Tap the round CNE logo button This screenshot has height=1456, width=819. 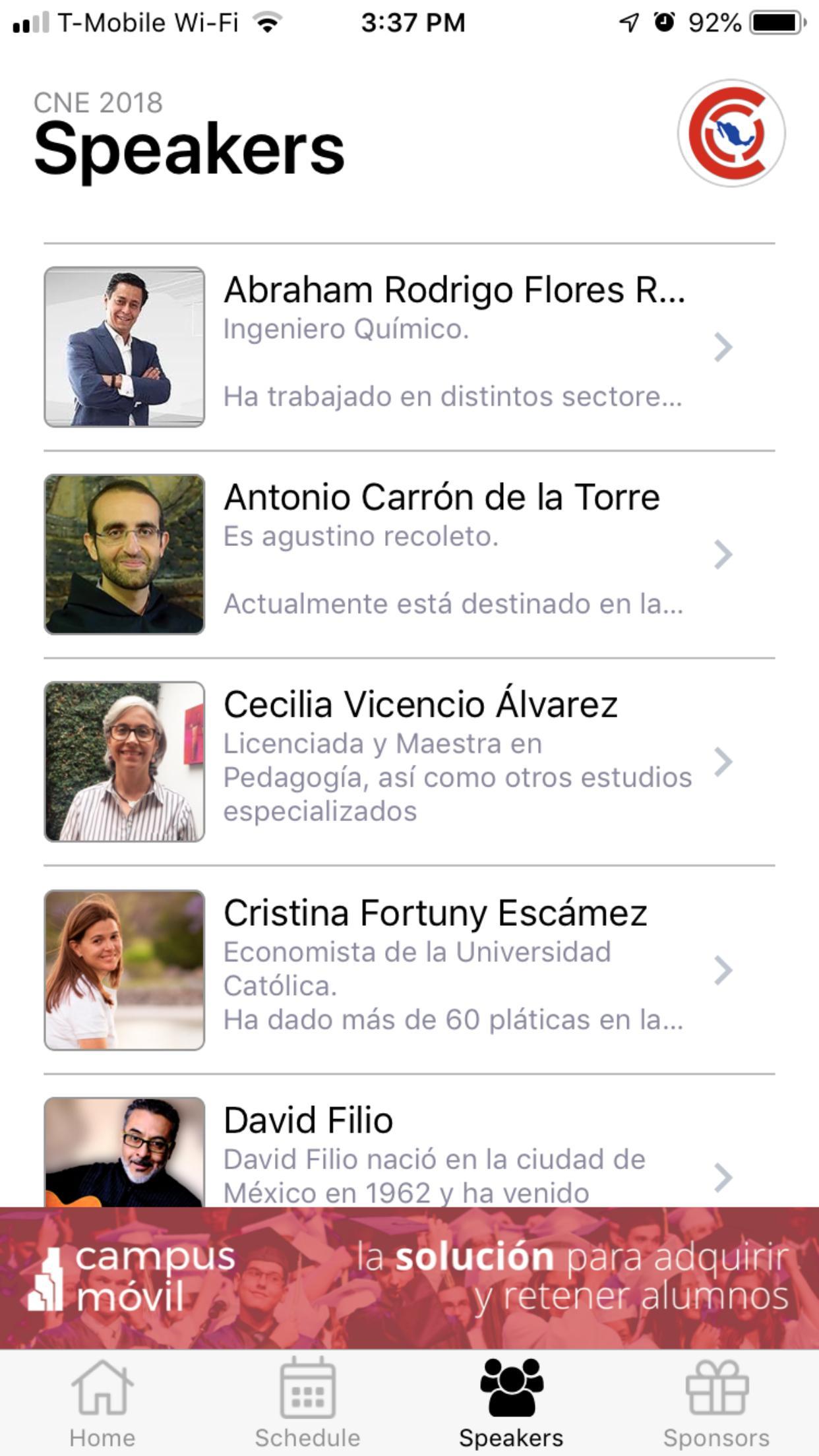(731, 134)
